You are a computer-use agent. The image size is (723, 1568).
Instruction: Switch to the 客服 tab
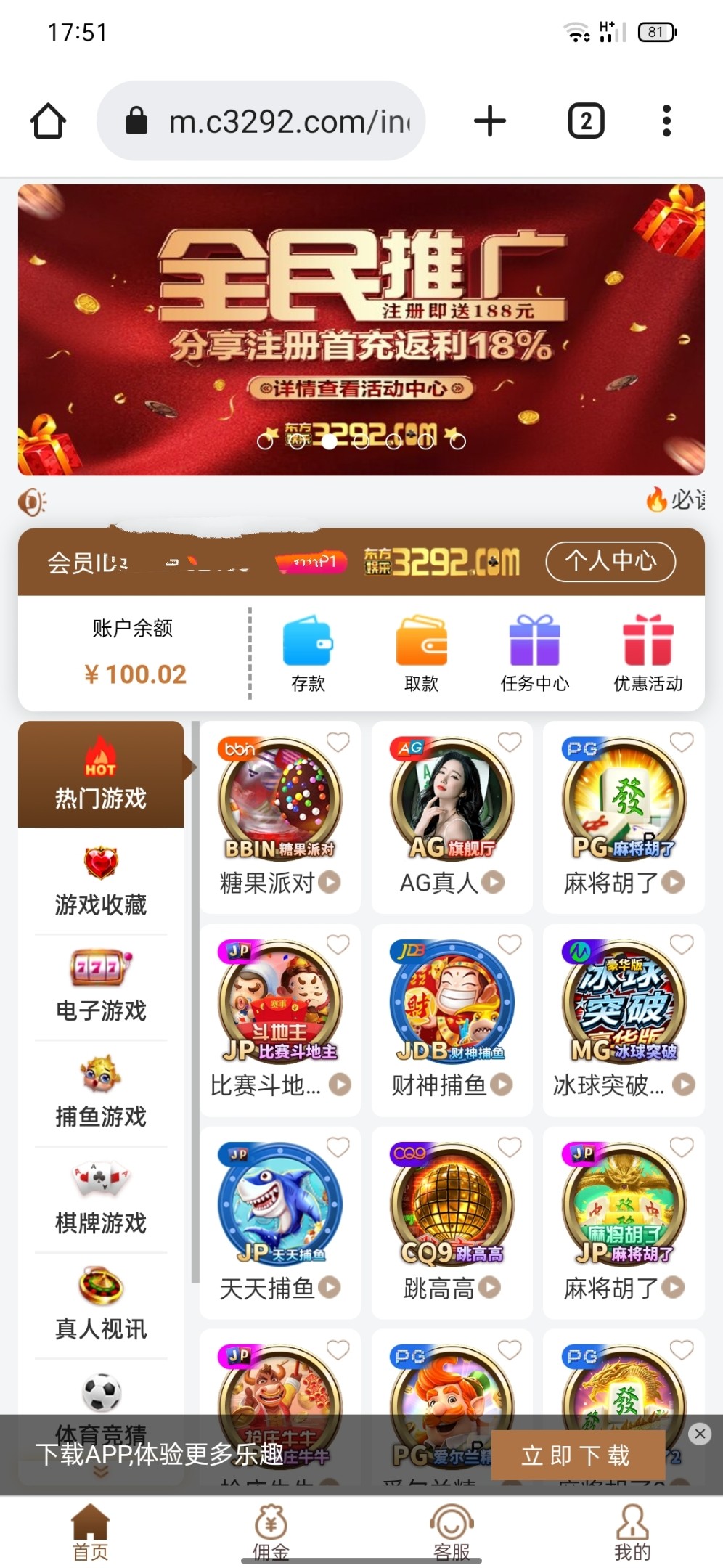(452, 1532)
